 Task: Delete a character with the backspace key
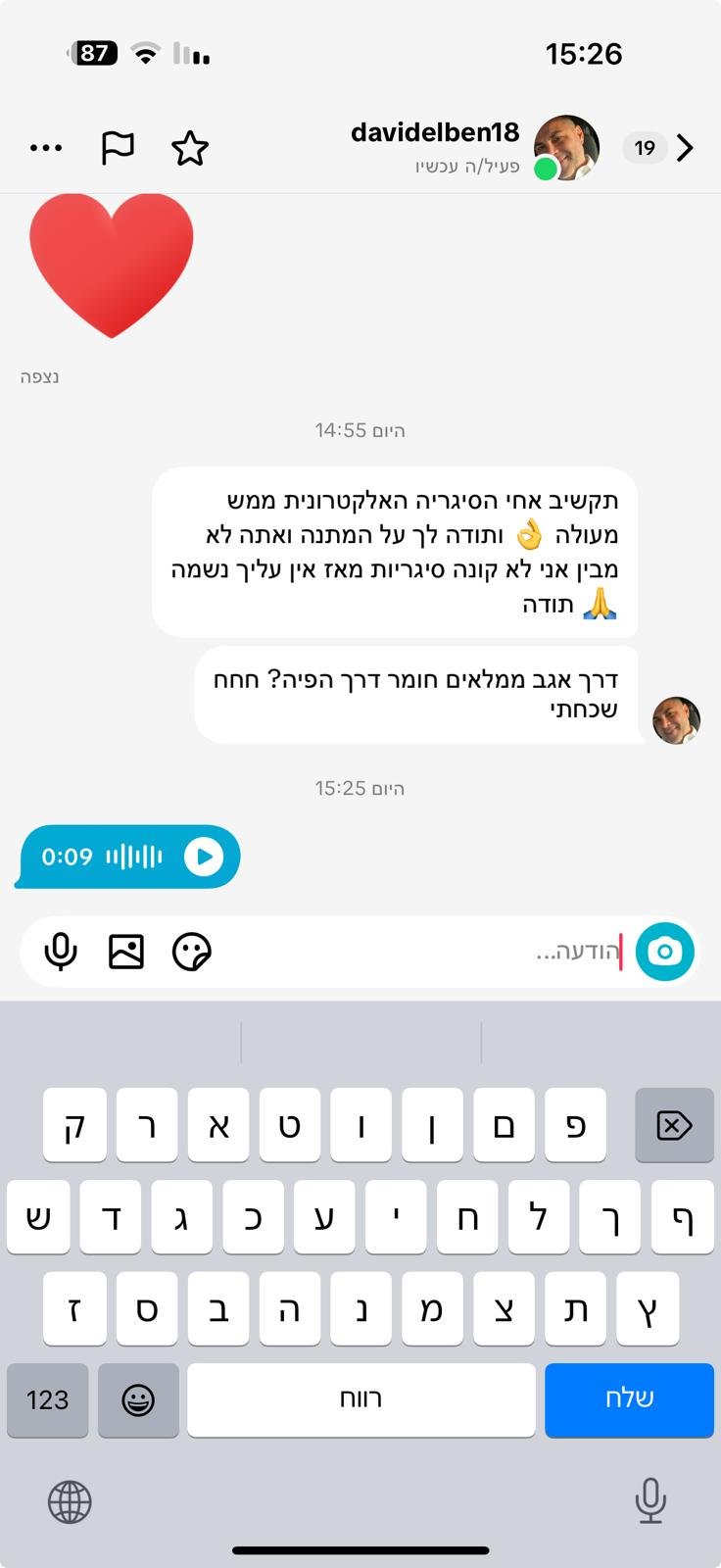[674, 1125]
